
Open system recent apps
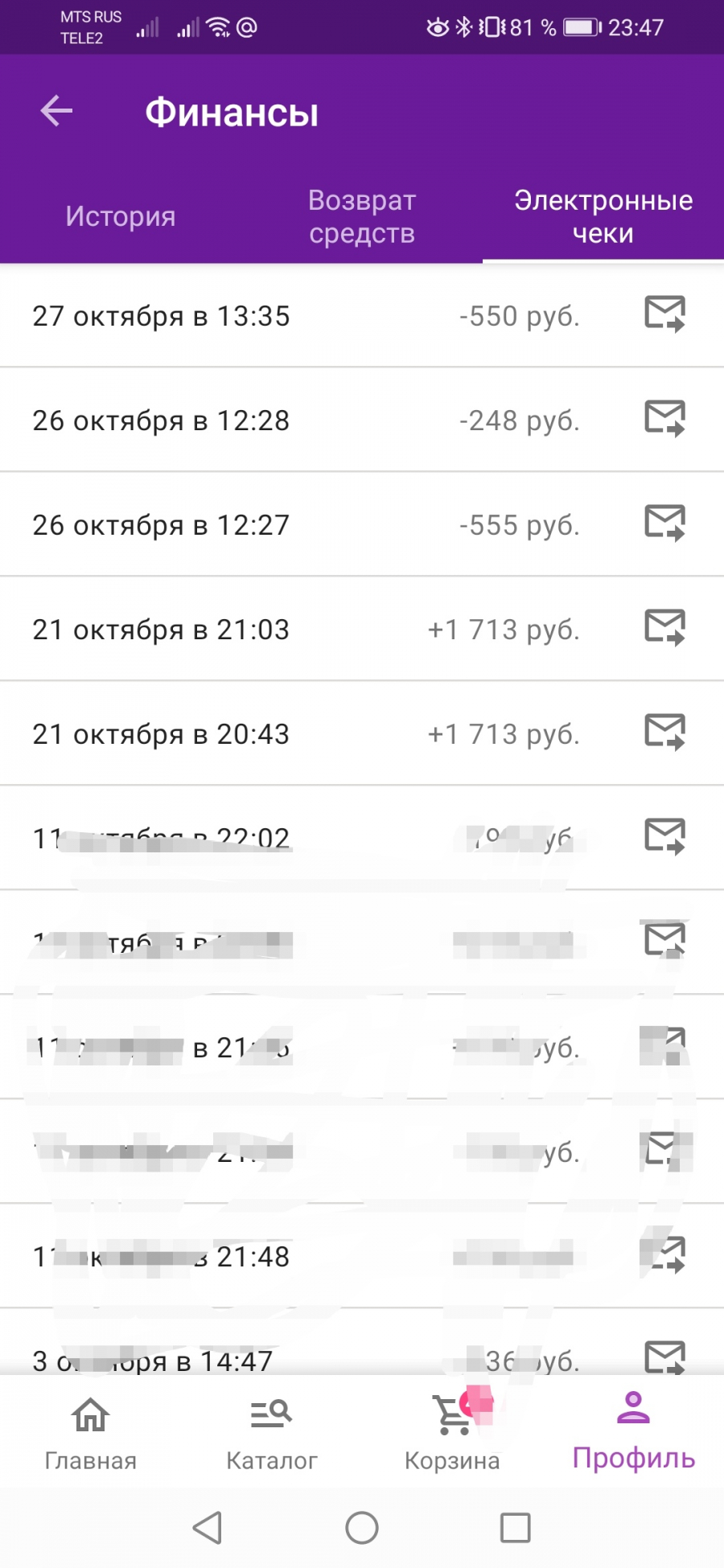(x=515, y=1528)
